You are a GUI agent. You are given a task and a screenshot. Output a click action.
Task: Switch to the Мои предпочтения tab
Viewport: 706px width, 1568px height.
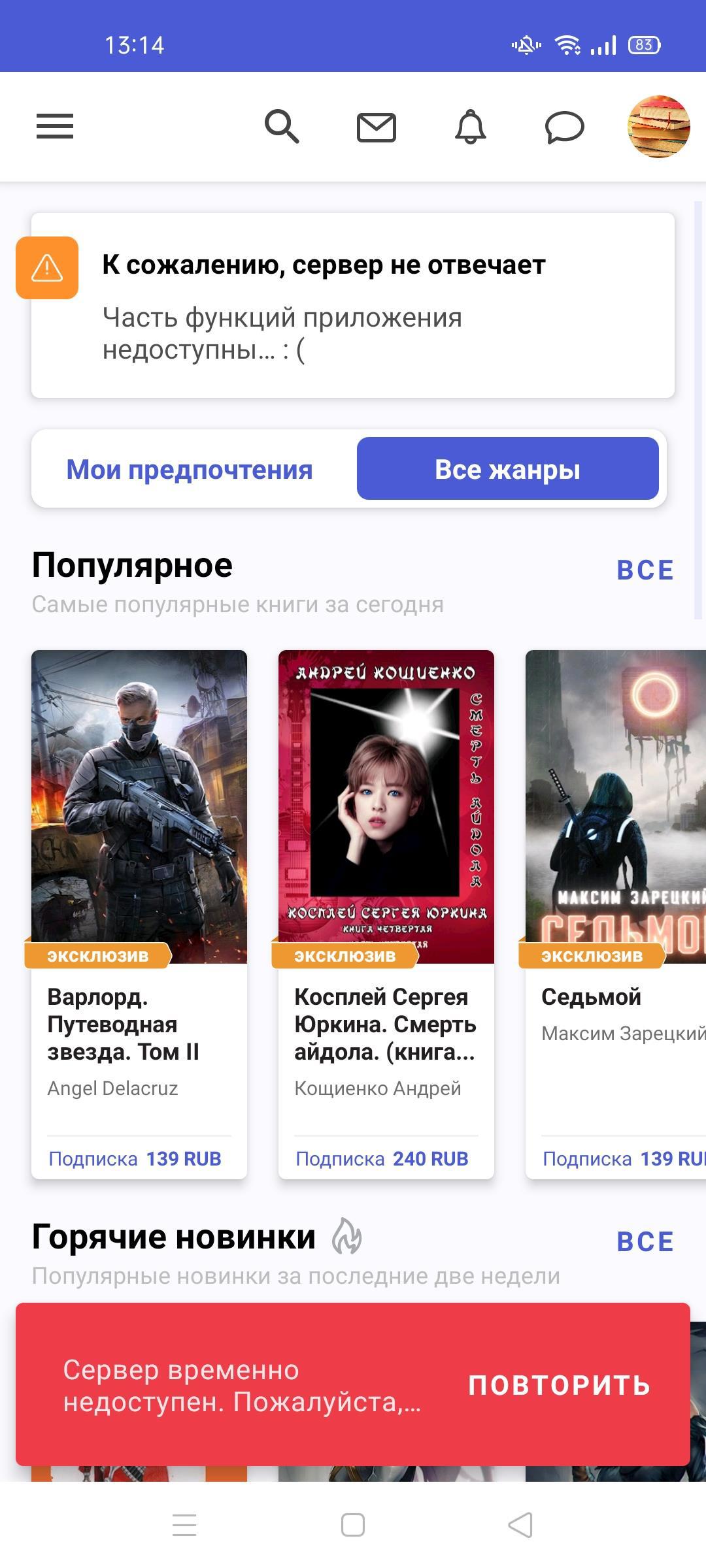pyautogui.click(x=190, y=469)
